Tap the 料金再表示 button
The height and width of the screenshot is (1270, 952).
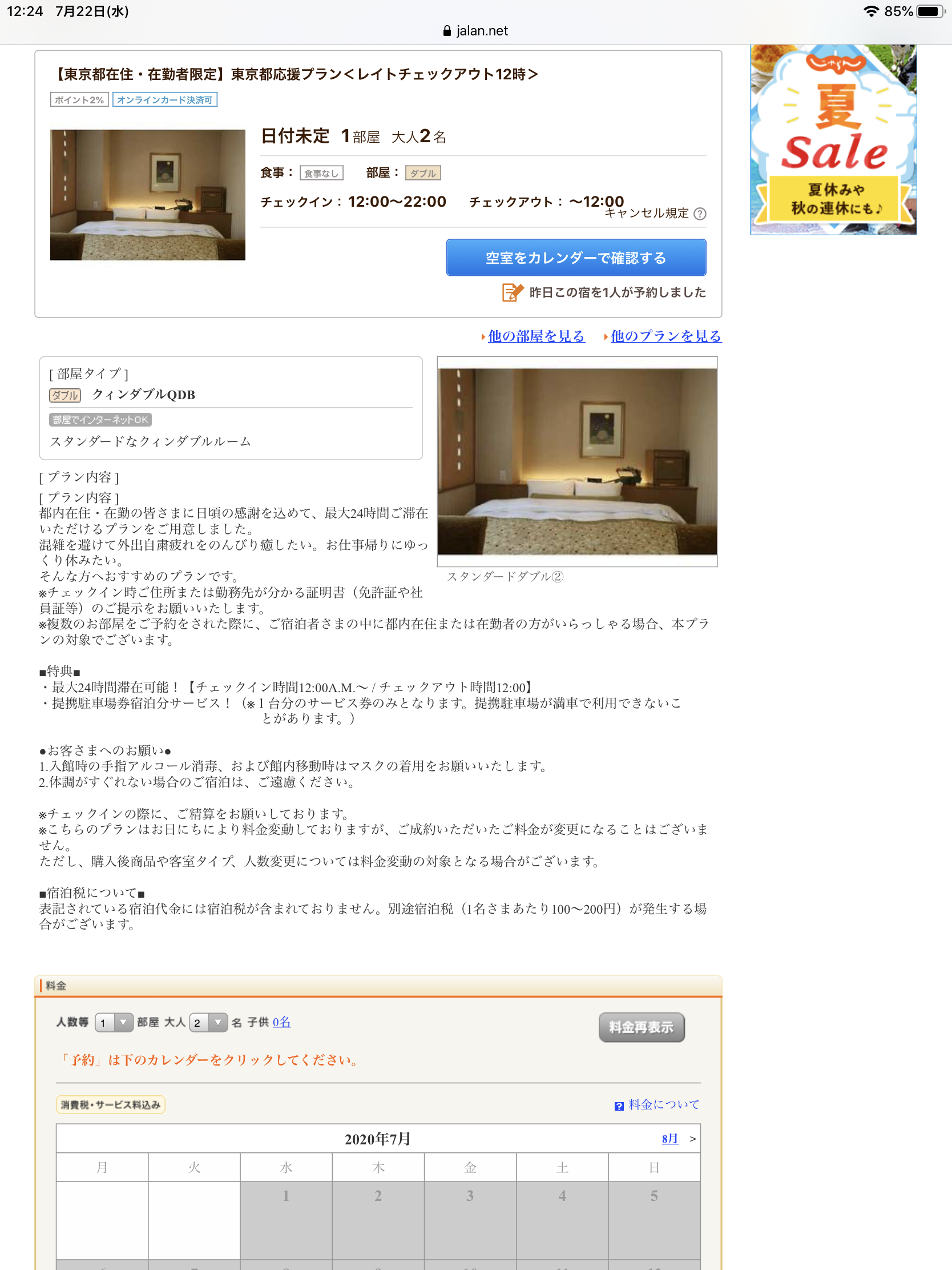[x=641, y=1027]
